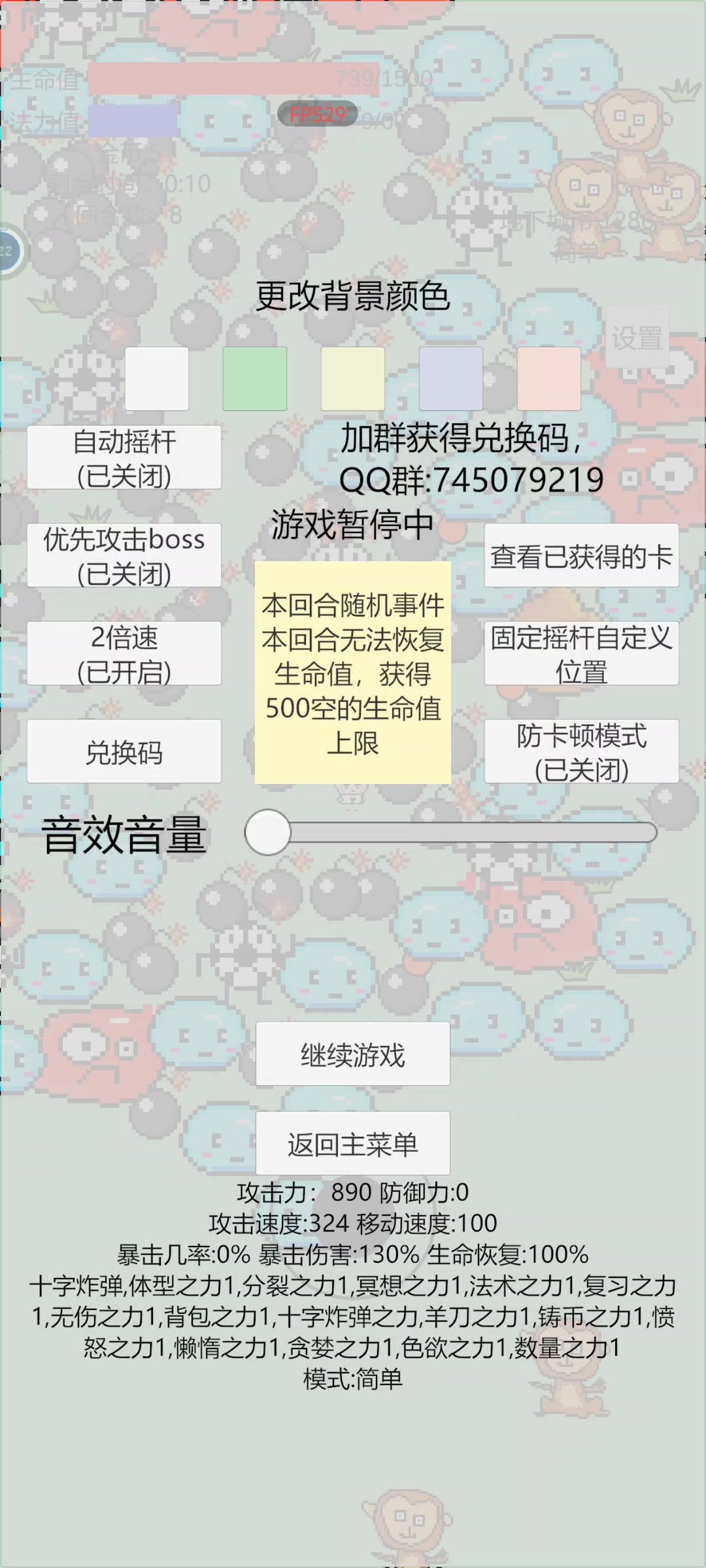Viewport: 706px width, 1568px height.
Task: View obtained cards via 查看已获得的卡
Action: click(x=582, y=555)
